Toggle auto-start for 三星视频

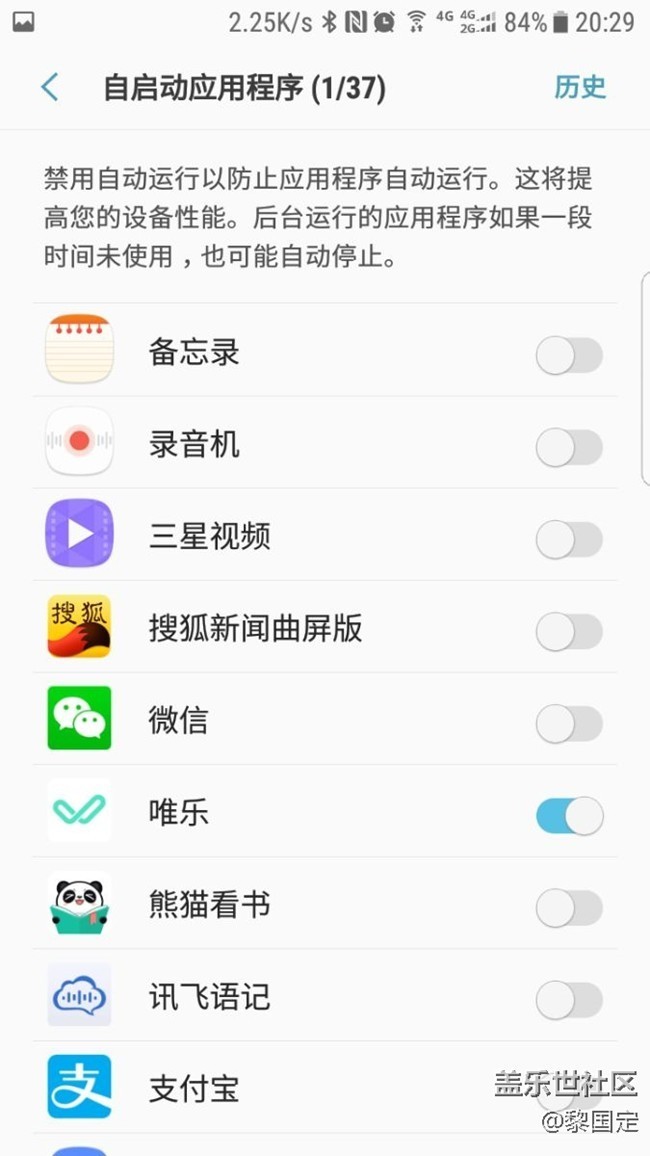(x=569, y=540)
